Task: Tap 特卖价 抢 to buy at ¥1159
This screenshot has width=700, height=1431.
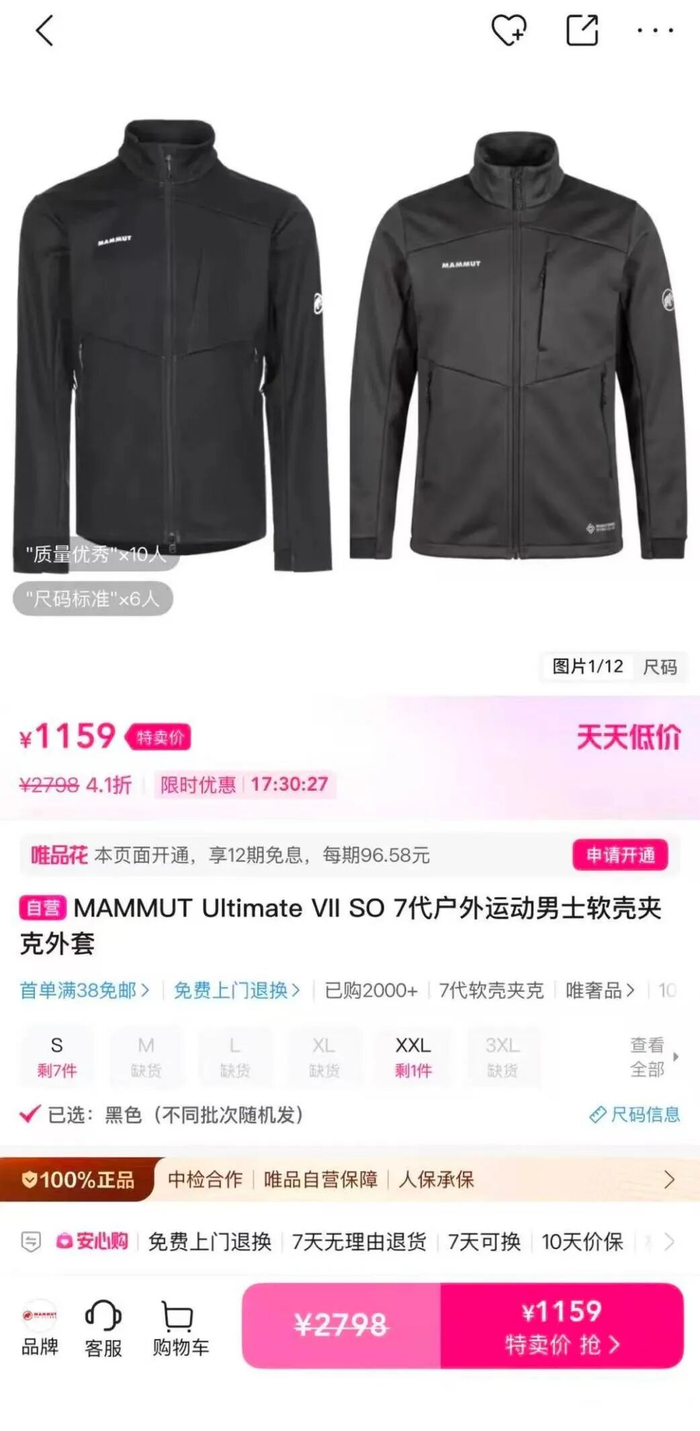Action: (x=562, y=1326)
